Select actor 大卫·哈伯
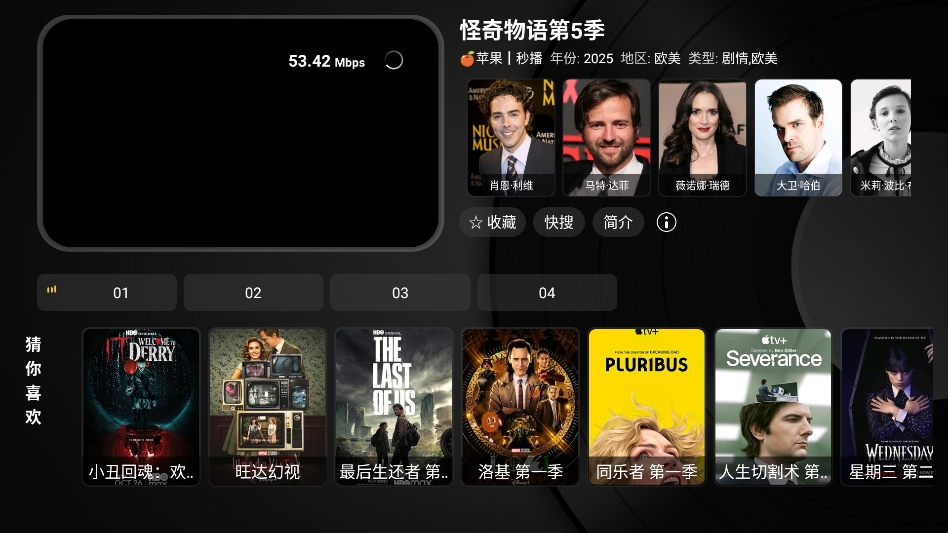Viewport: 948px width, 533px height. pos(798,137)
